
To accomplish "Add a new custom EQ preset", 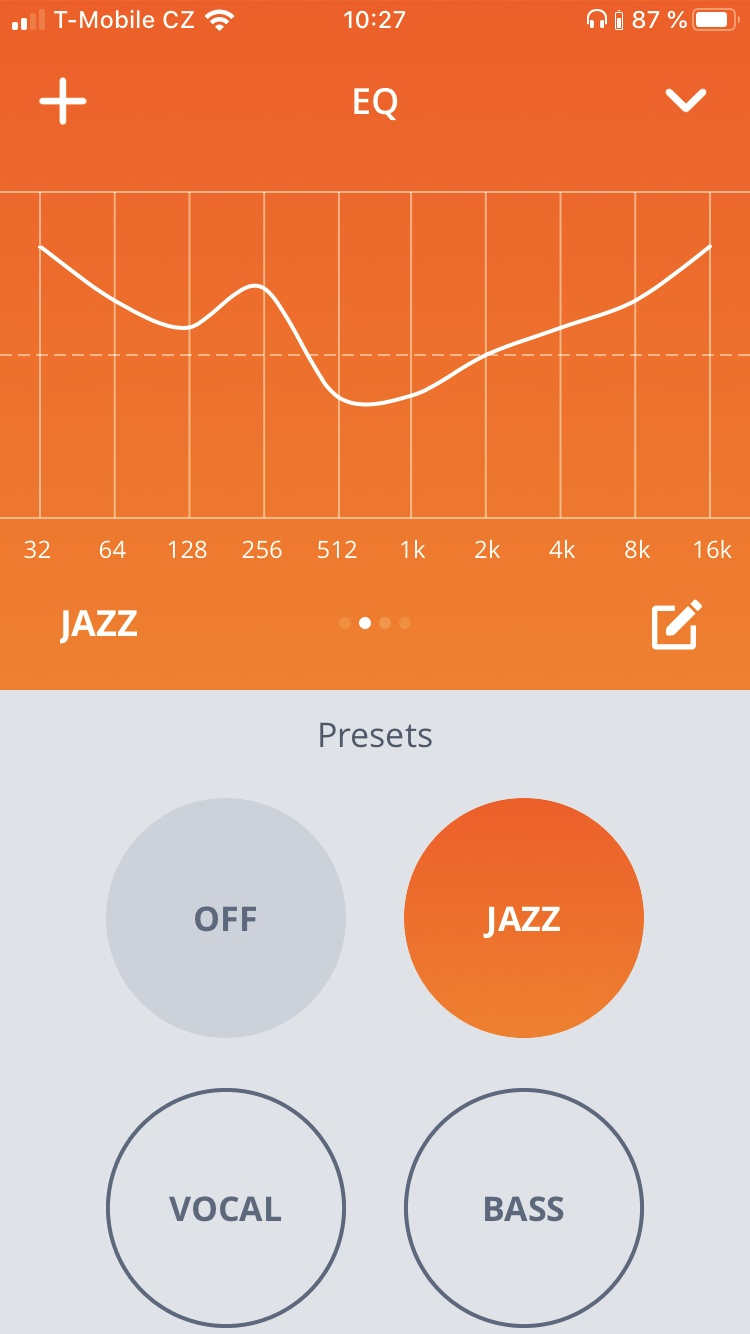I will (x=63, y=102).
